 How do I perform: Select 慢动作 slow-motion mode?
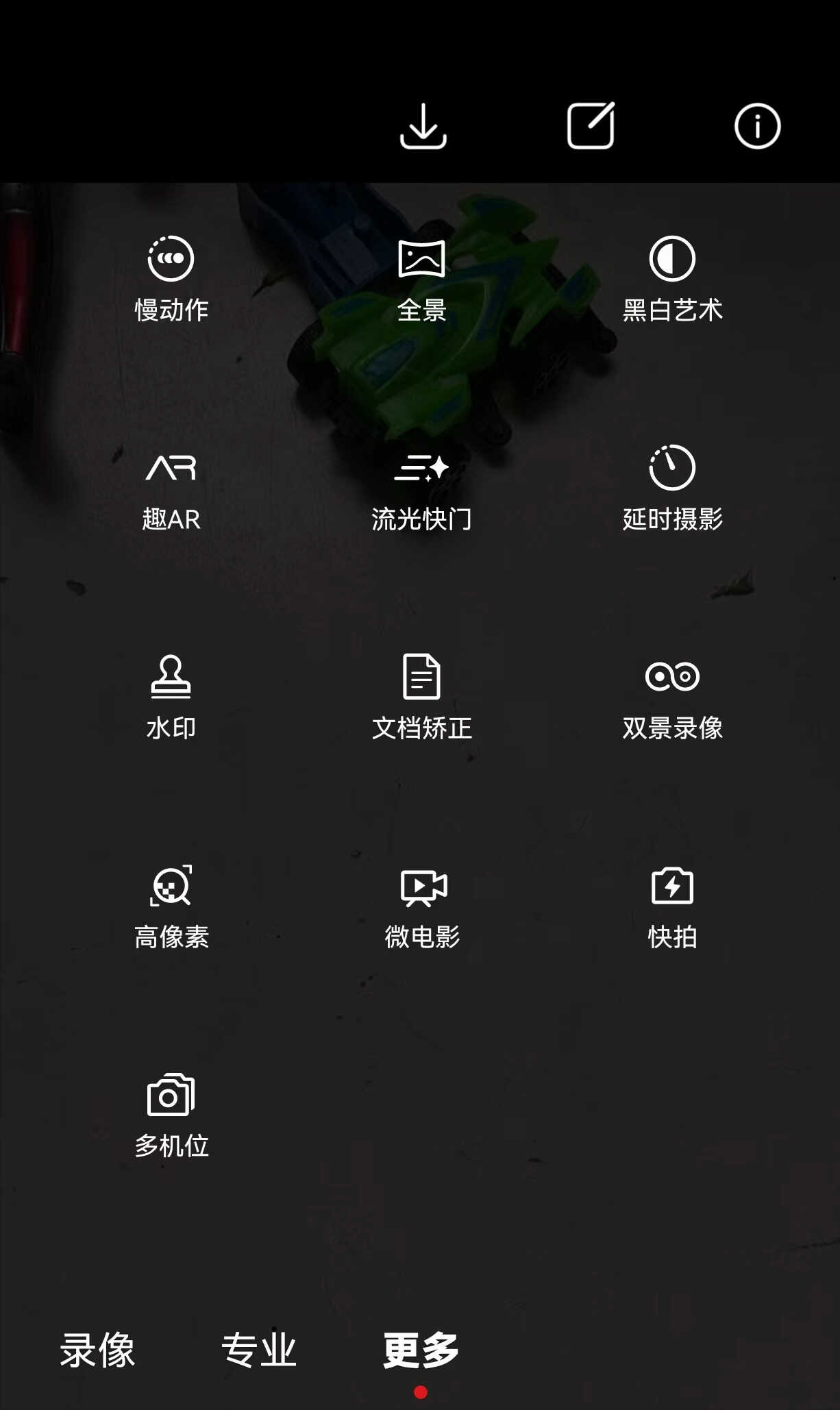[171, 277]
